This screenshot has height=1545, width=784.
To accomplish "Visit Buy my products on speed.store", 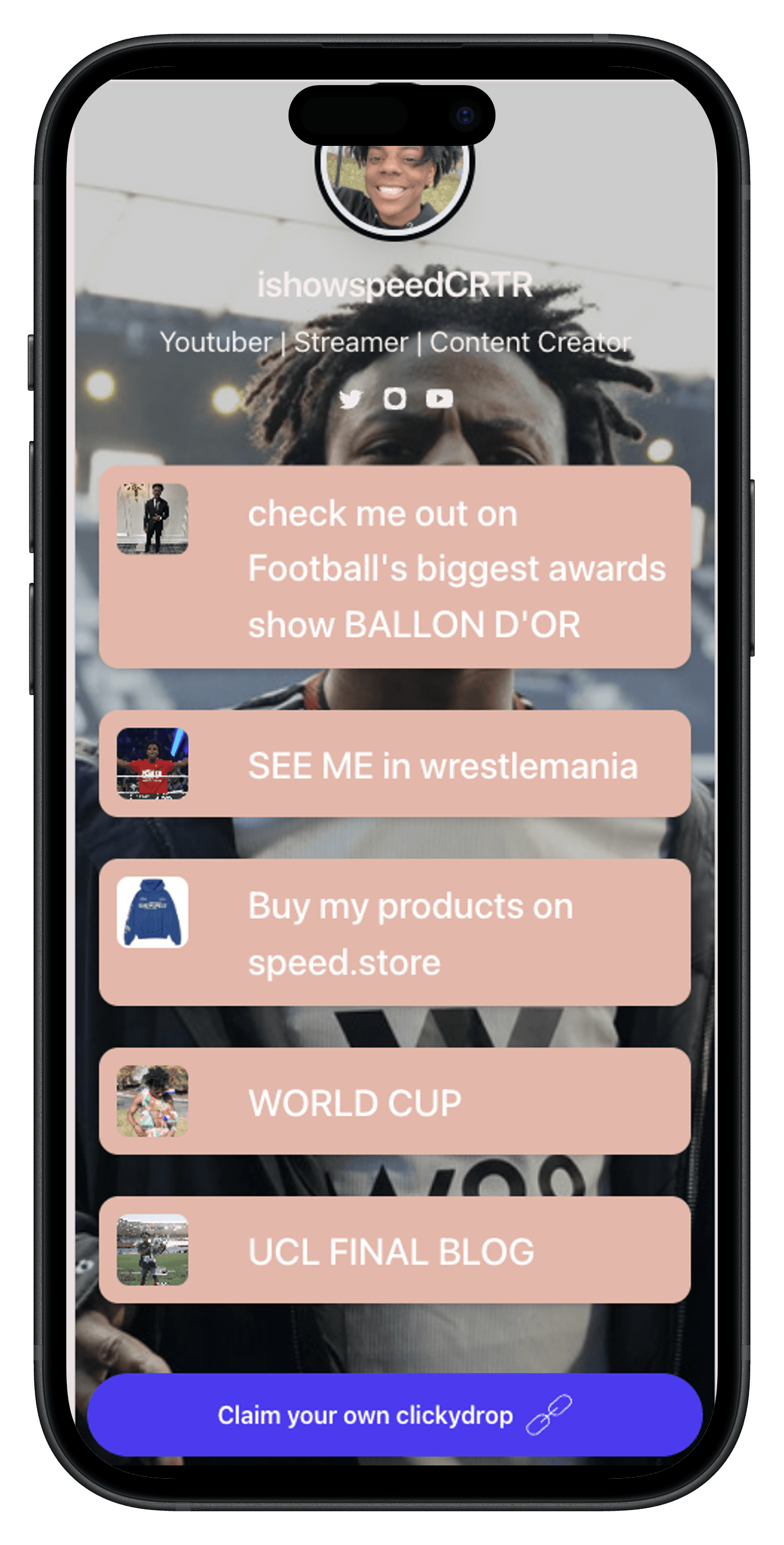I will tap(394, 933).
